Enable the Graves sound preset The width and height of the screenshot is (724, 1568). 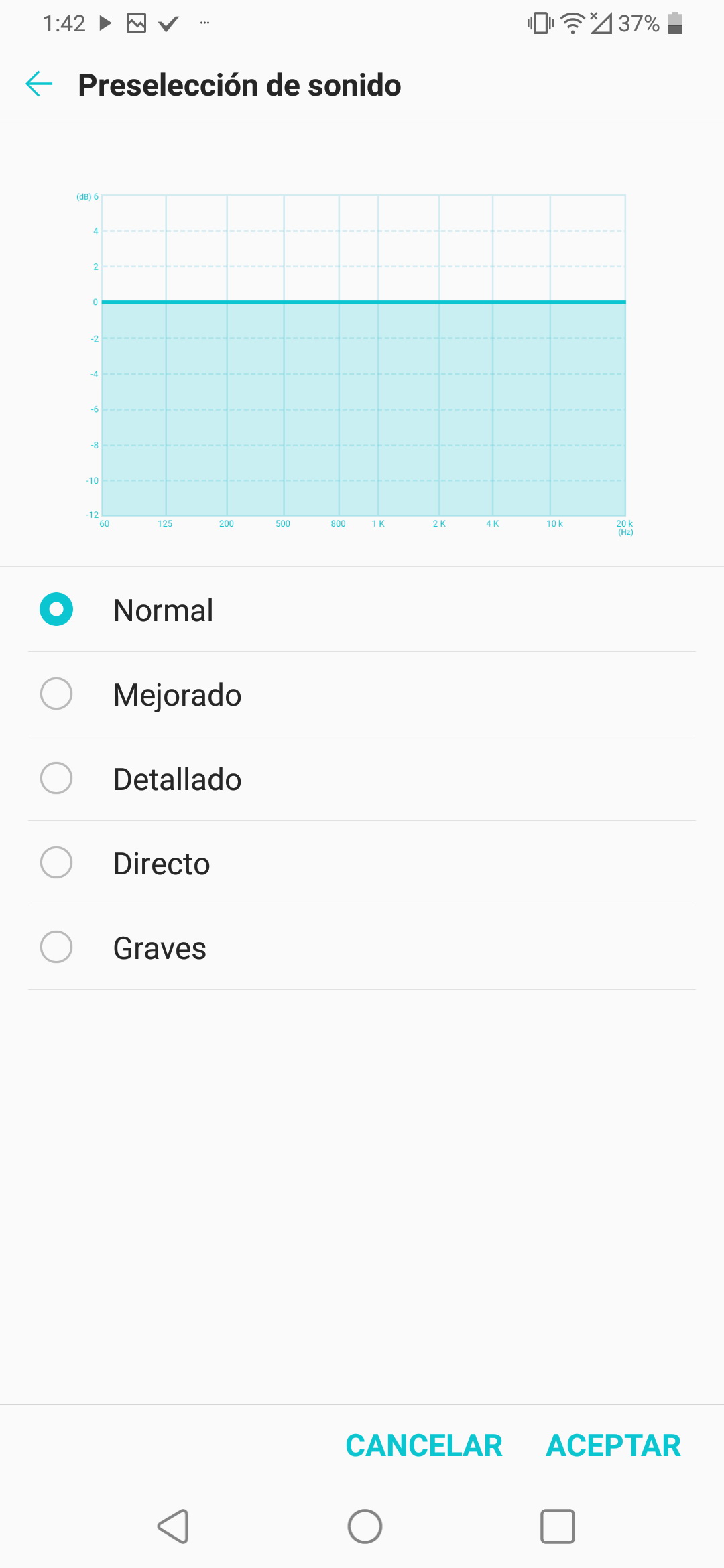click(x=362, y=948)
